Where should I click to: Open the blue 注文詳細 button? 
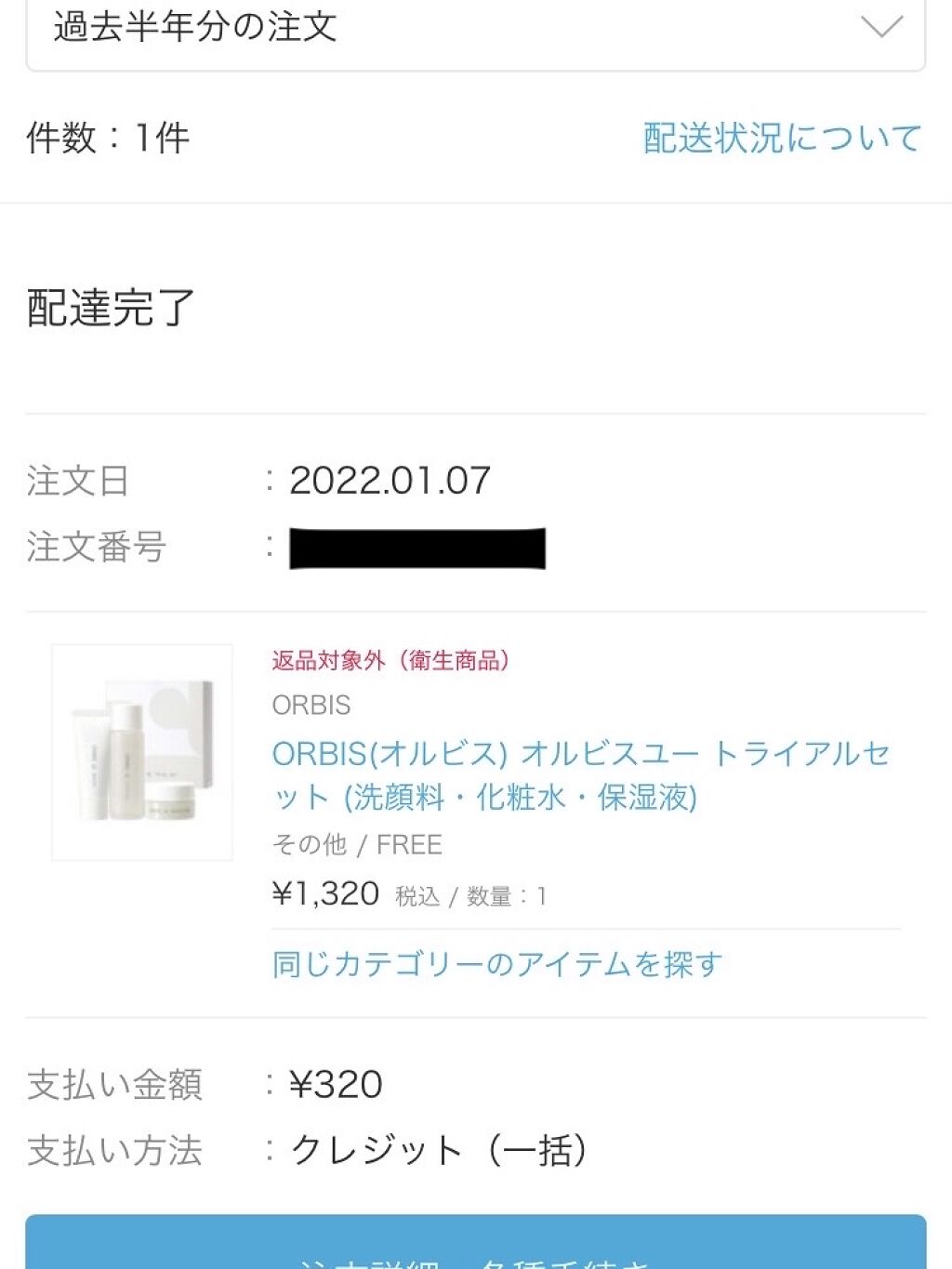475,1246
